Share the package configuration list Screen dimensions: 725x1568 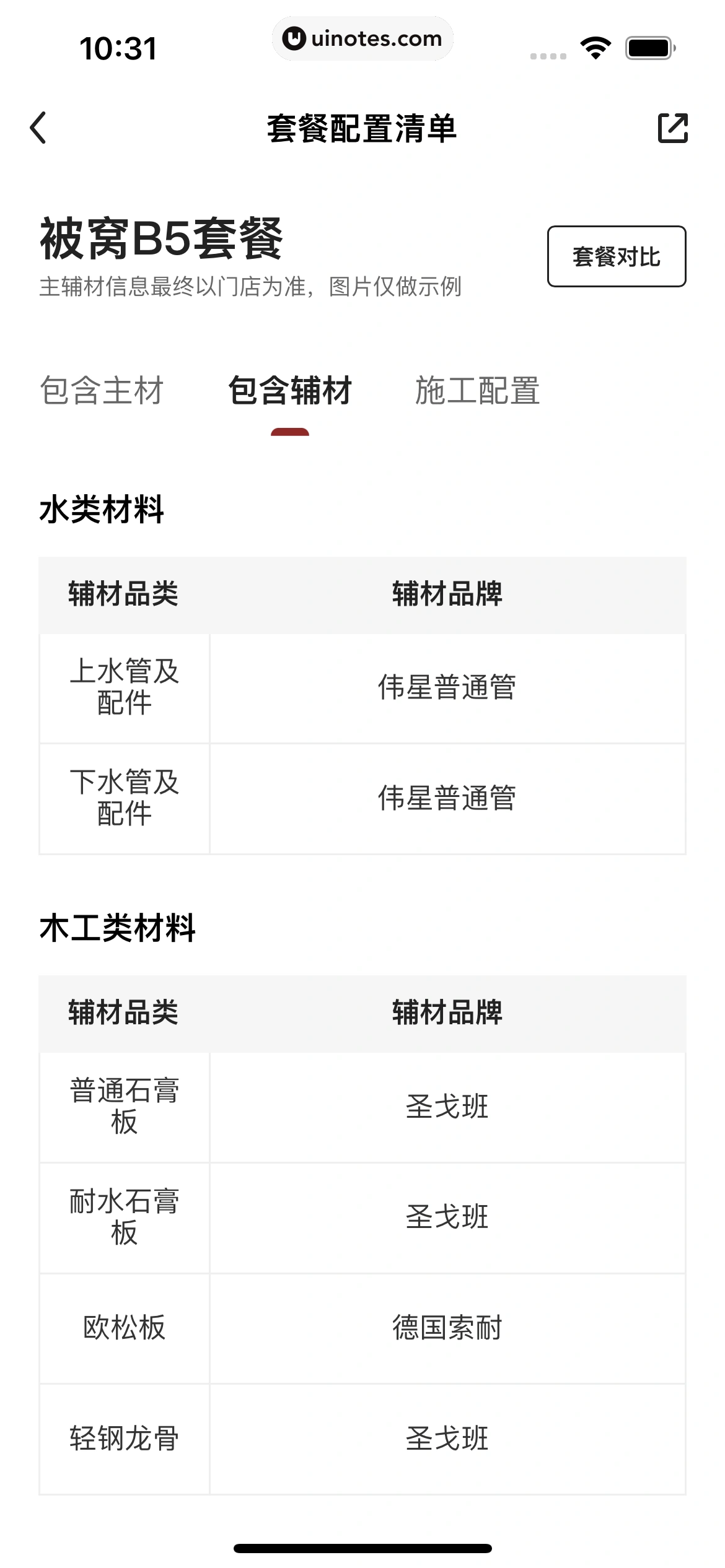(672, 128)
